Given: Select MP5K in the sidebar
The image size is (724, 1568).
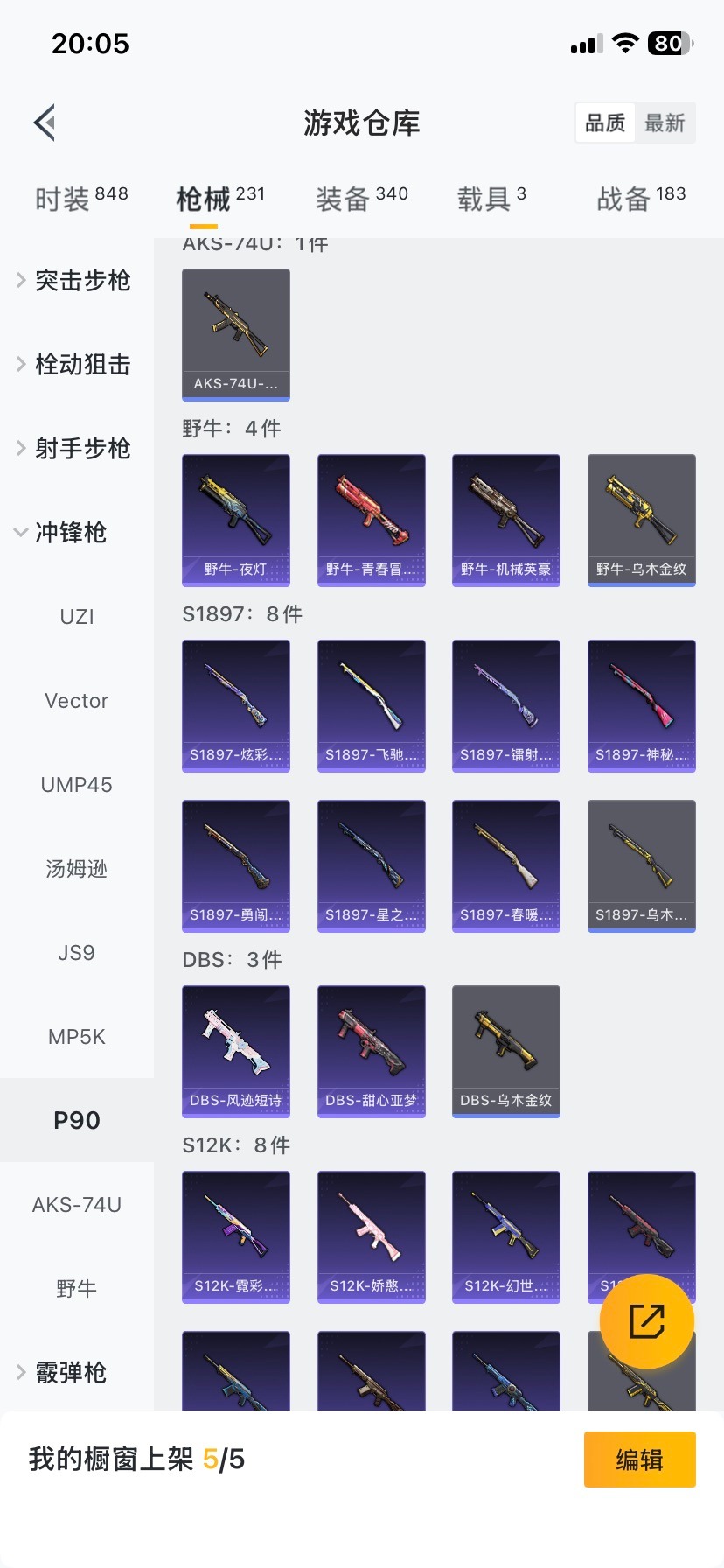Looking at the screenshot, I should click(x=77, y=1036).
